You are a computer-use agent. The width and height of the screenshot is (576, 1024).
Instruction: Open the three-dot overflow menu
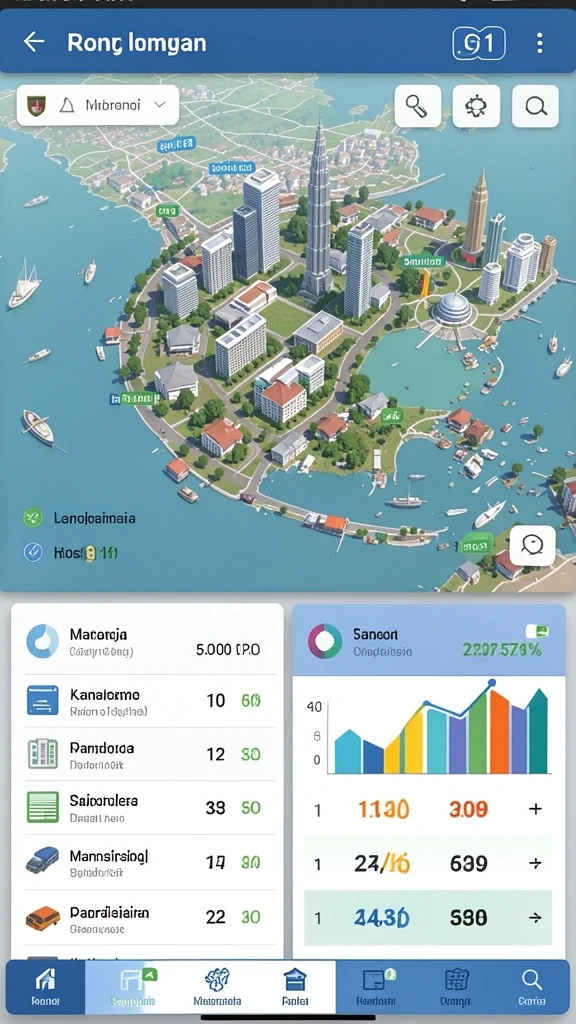pos(539,42)
